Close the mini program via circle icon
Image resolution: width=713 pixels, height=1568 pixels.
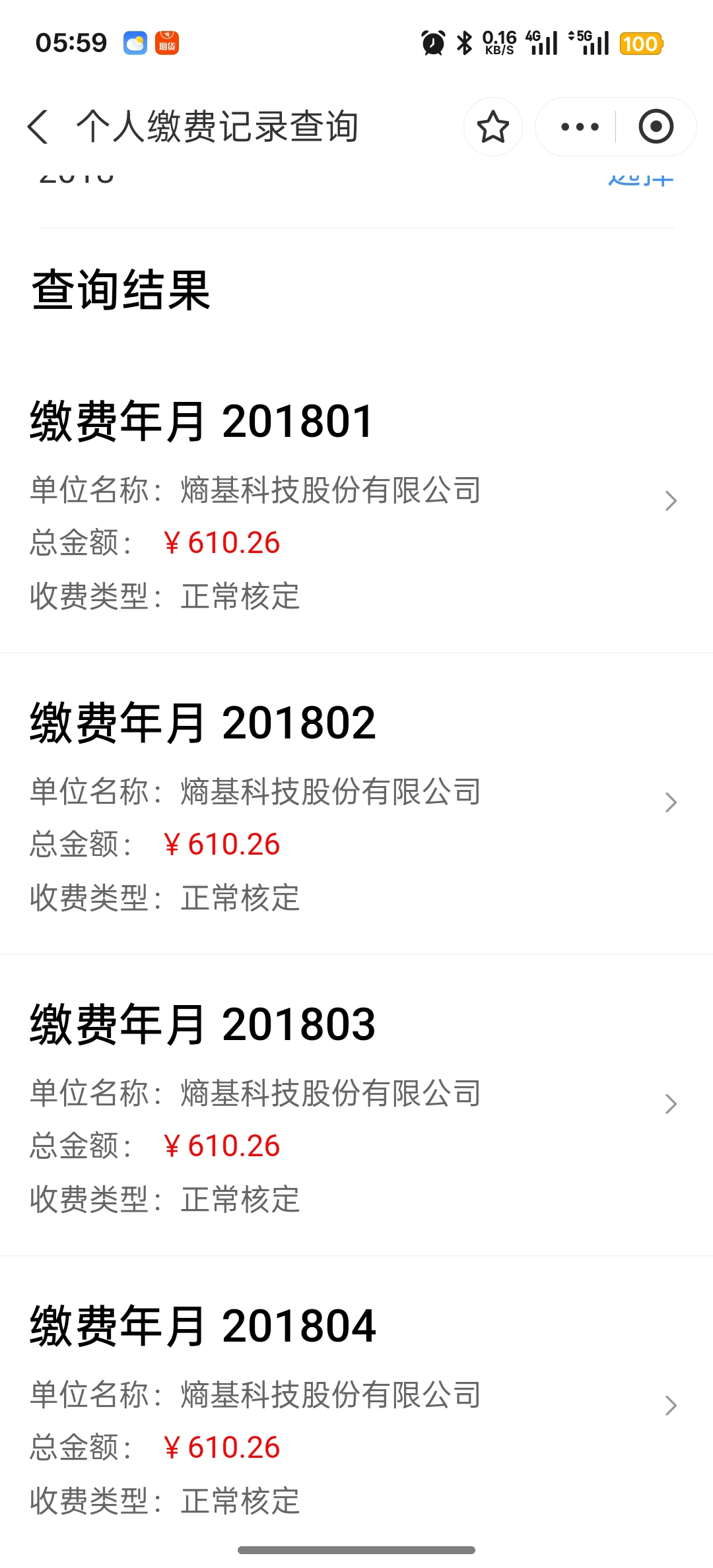(656, 127)
